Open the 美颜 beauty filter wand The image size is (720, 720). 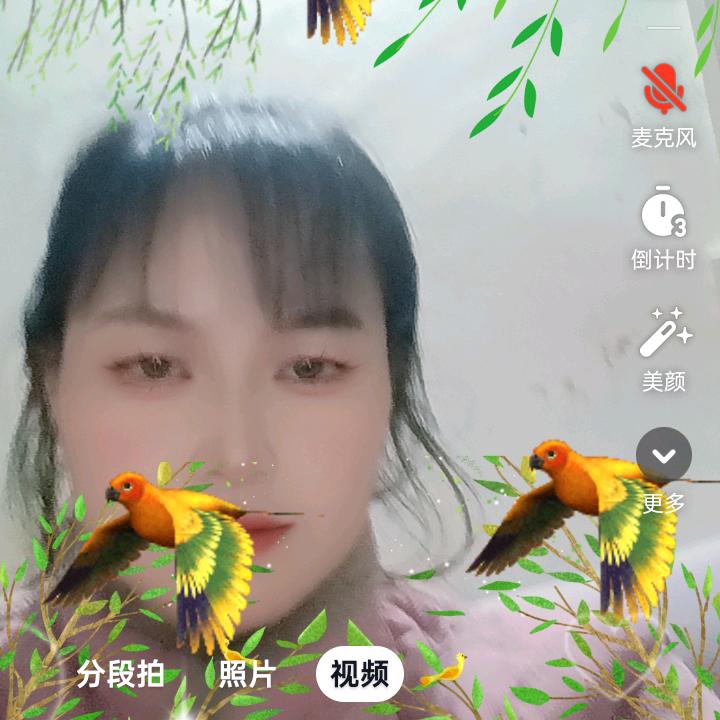point(665,333)
